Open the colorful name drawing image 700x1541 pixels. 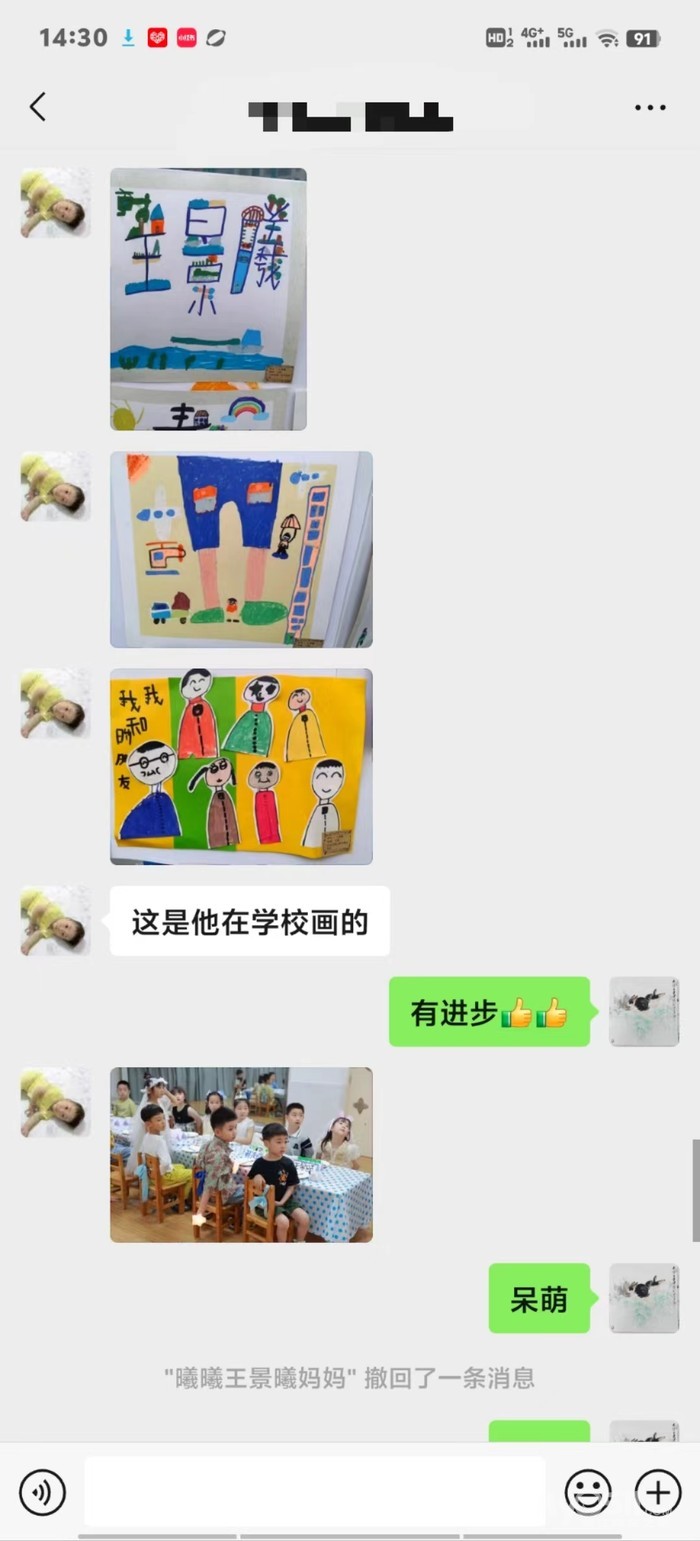(x=208, y=299)
